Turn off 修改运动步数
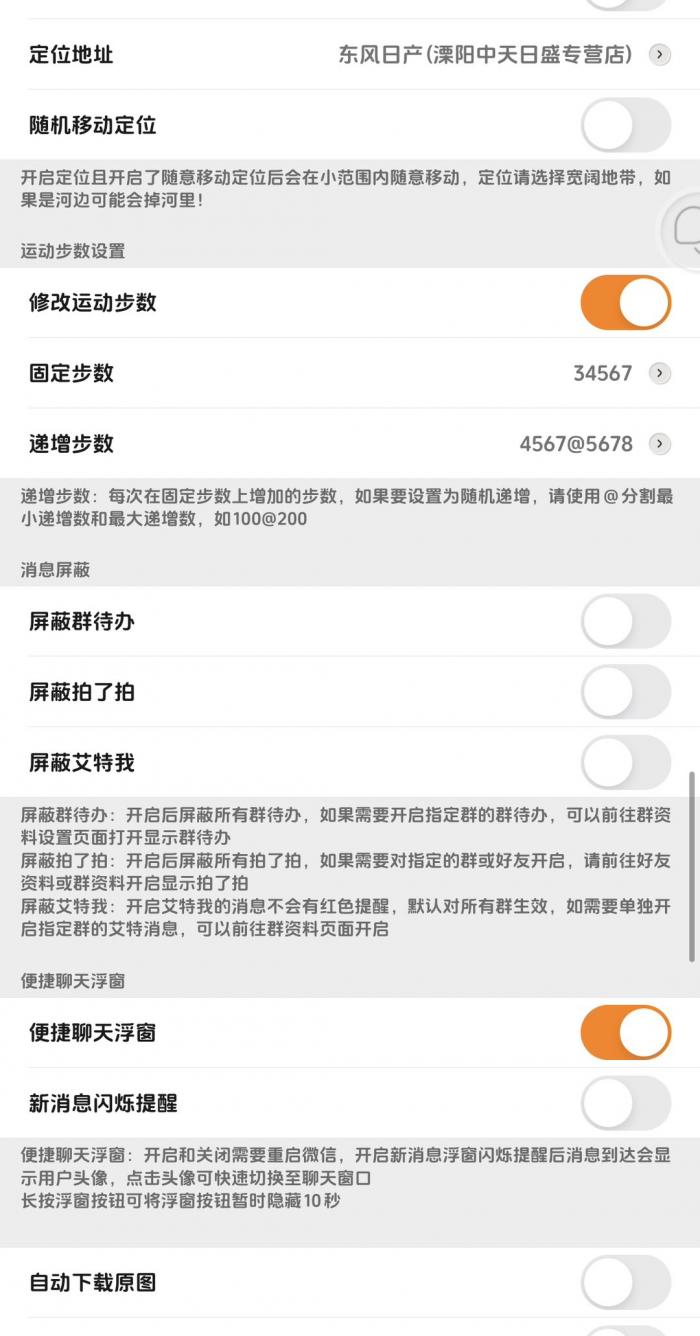 tap(625, 303)
